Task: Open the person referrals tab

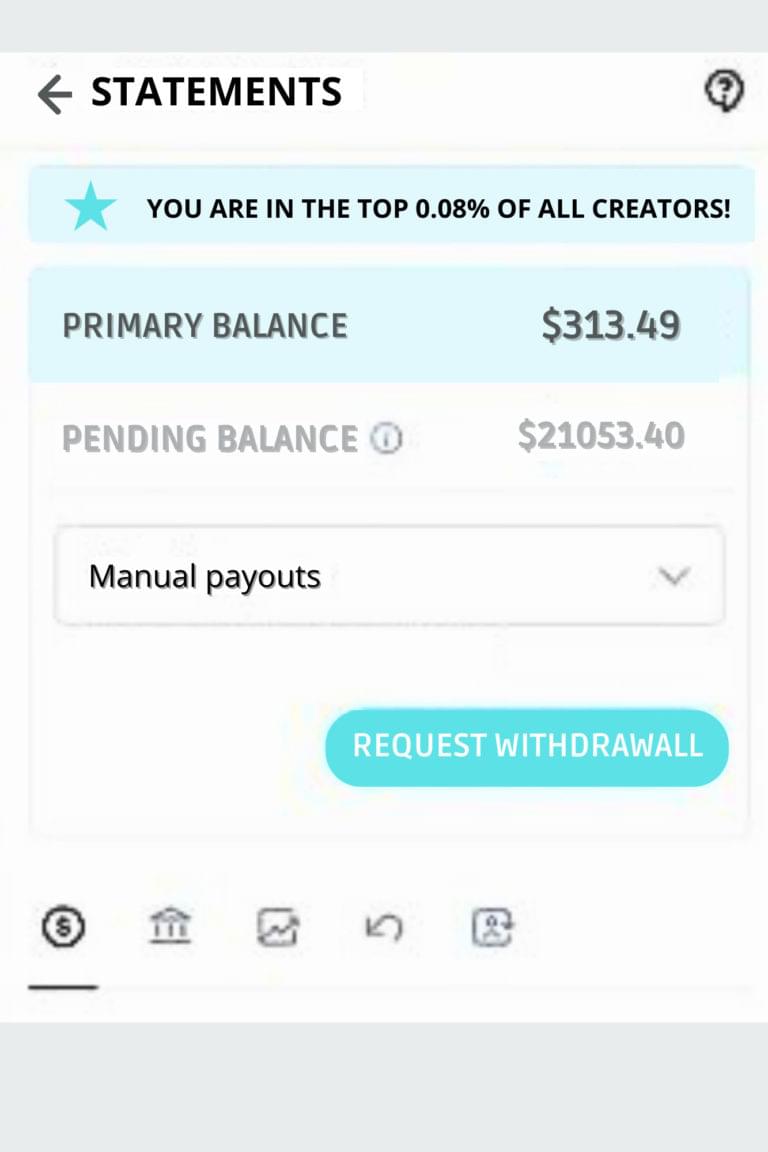Action: click(x=492, y=928)
